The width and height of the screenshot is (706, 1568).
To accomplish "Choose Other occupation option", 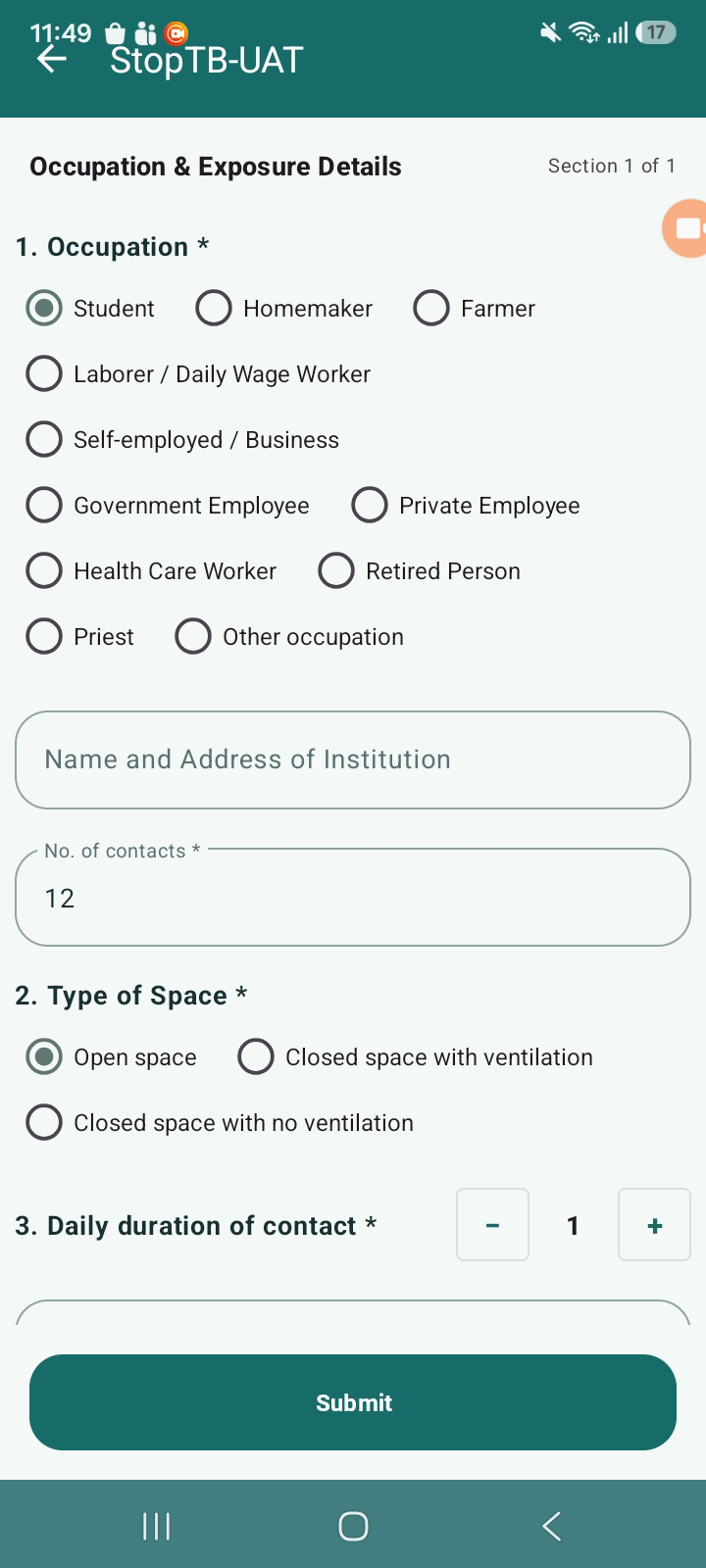I will coord(289,636).
